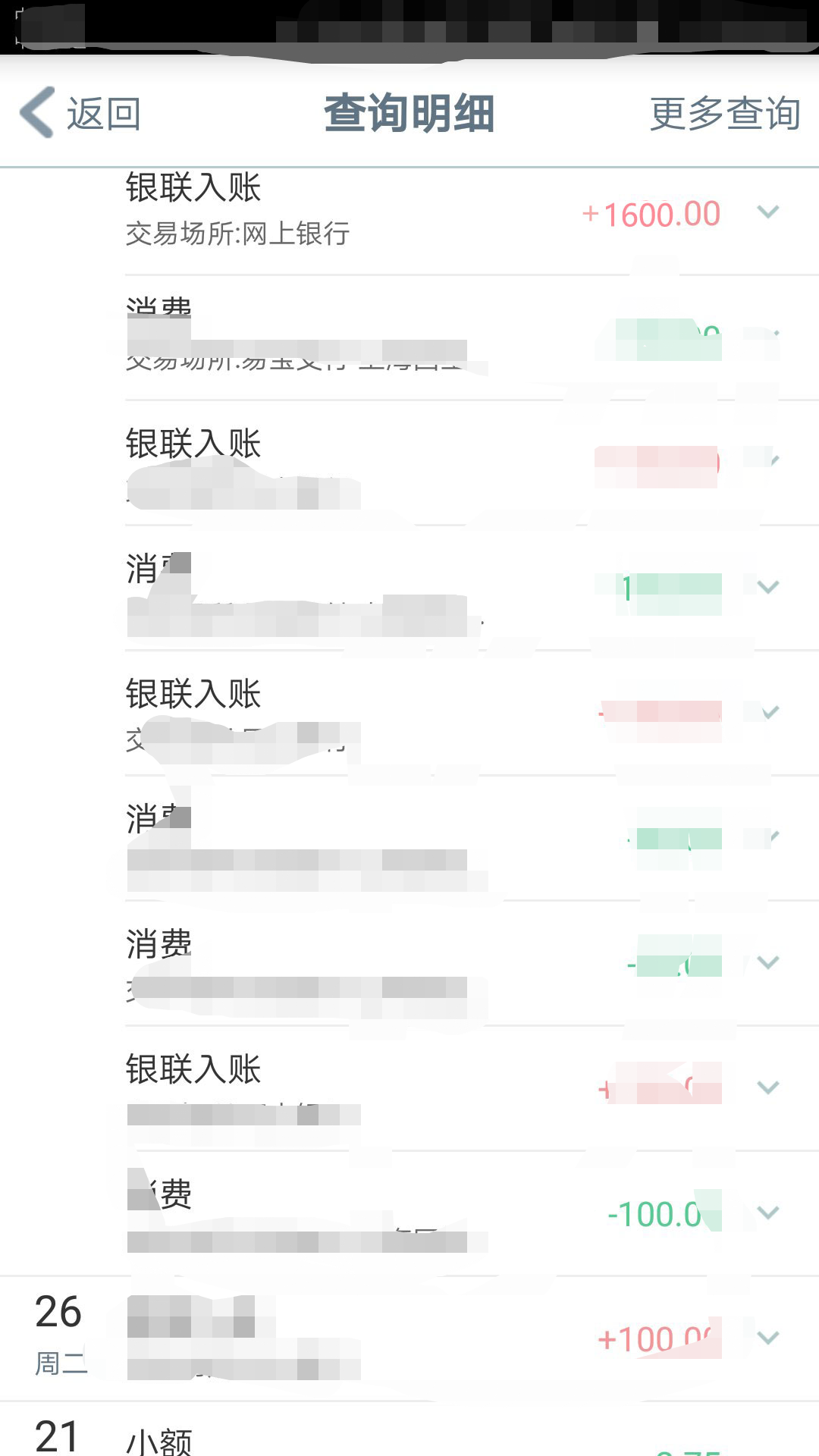Expand the +1600.00 transaction details
Viewport: 819px width, 1456px height.
click(x=768, y=212)
